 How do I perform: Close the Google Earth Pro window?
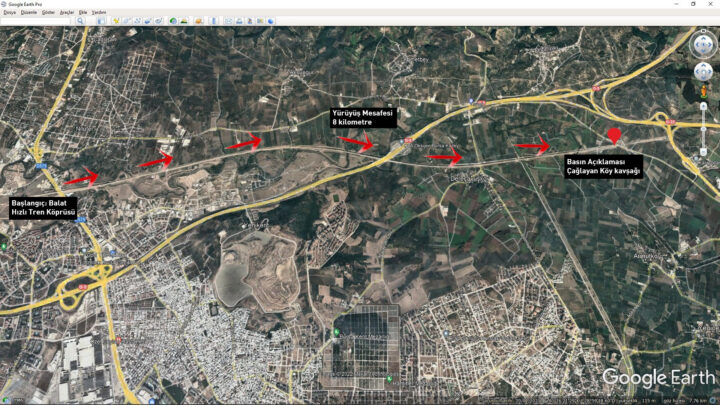(711, 4)
